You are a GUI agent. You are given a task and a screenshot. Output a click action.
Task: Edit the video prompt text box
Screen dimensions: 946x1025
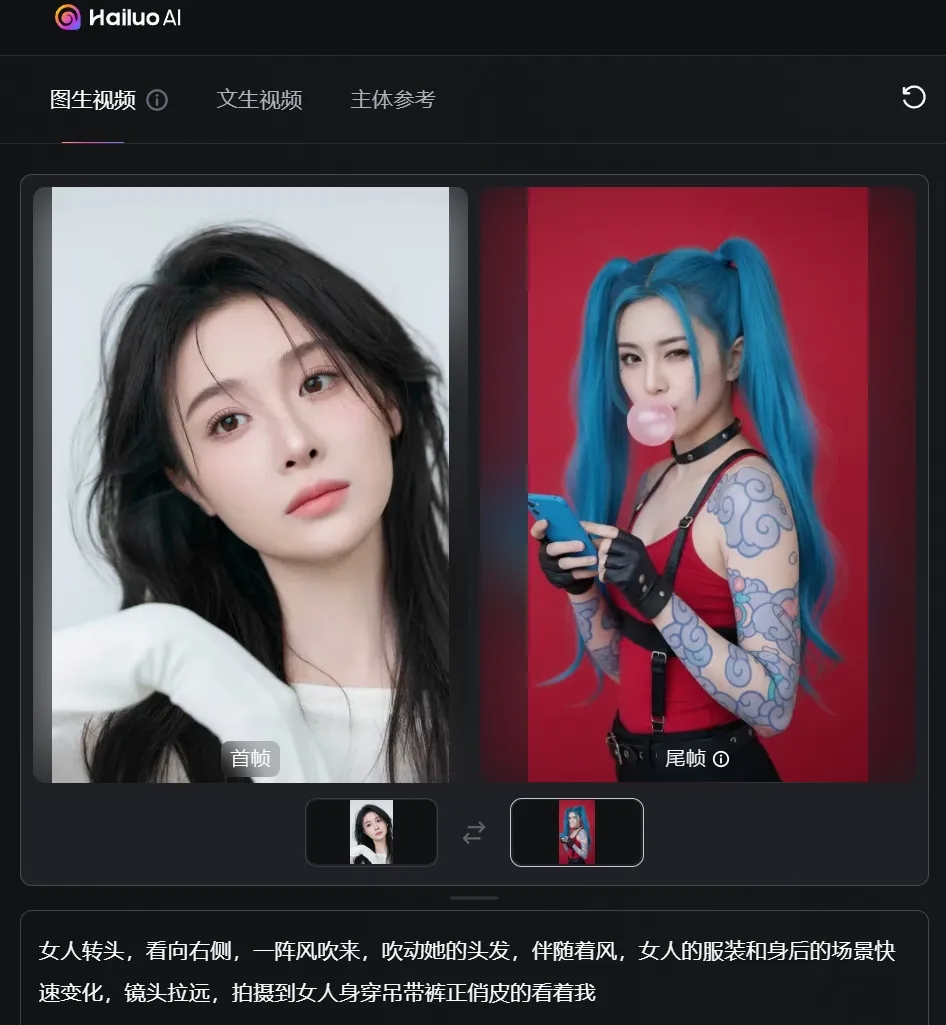click(473, 970)
